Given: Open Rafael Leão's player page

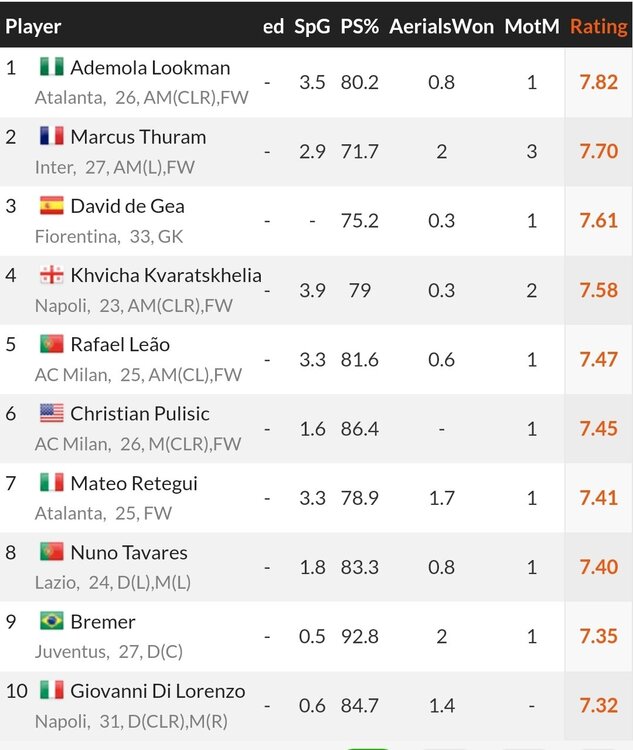Looking at the screenshot, I should click(120, 344).
